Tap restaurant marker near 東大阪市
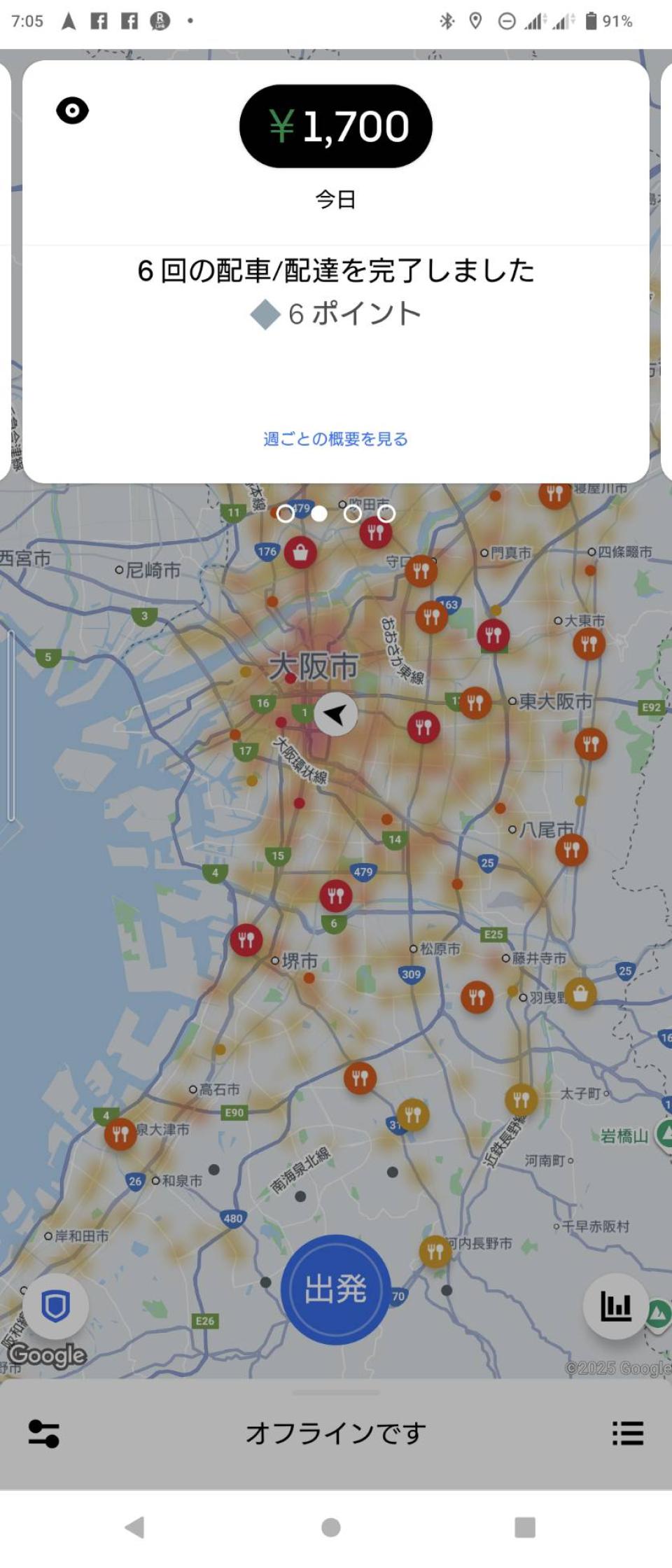Image resolution: width=672 pixels, height=1568 pixels. pos(475,702)
